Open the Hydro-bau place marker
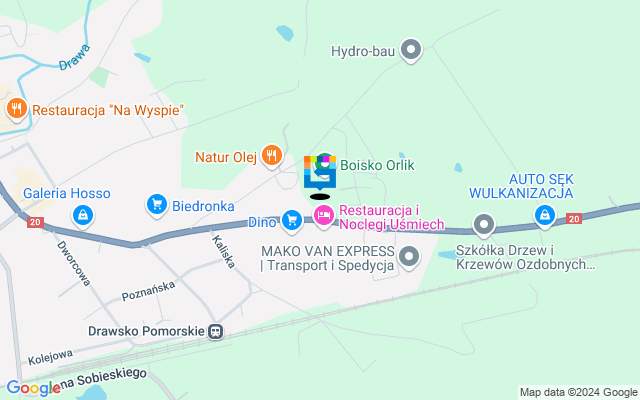The image size is (640, 400). point(411,48)
